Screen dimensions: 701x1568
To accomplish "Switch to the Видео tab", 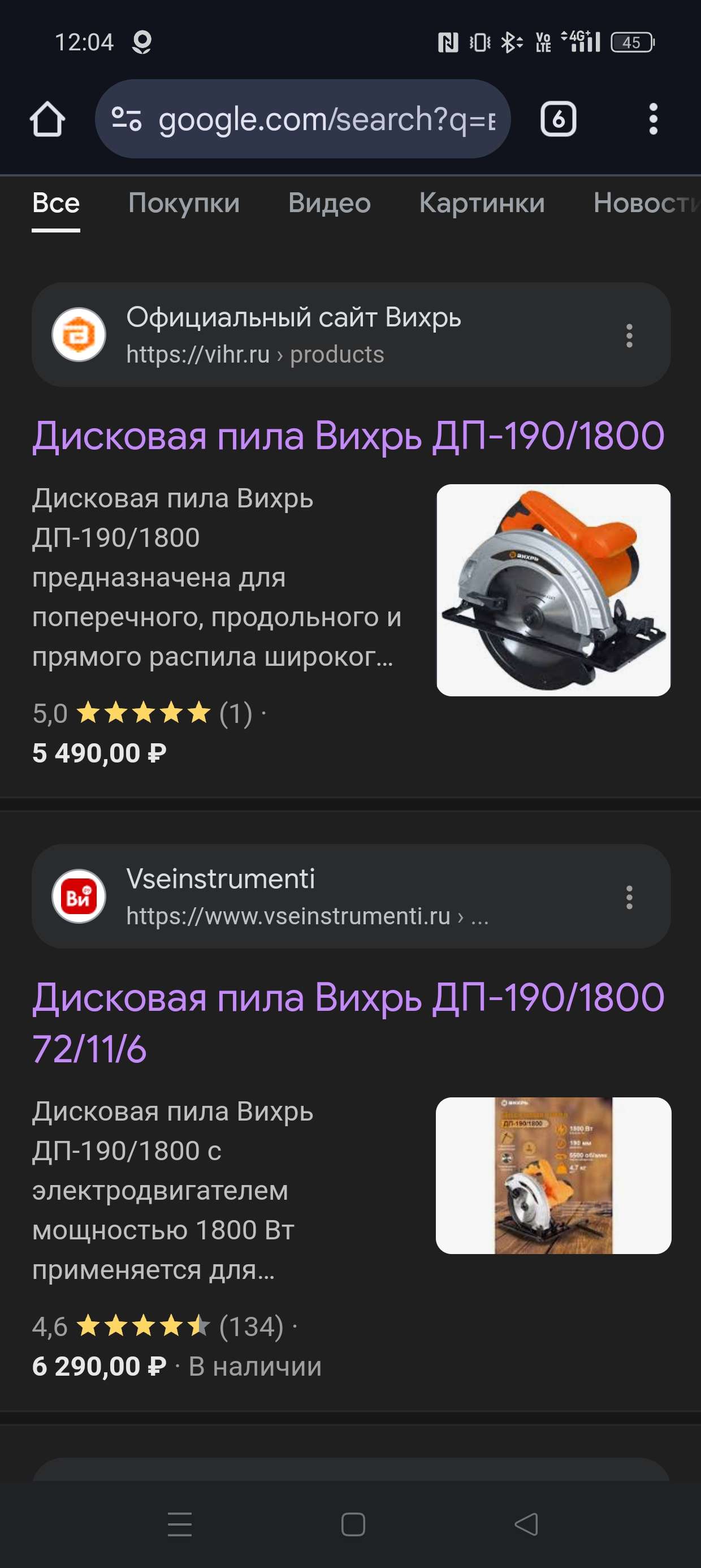I will coord(329,203).
